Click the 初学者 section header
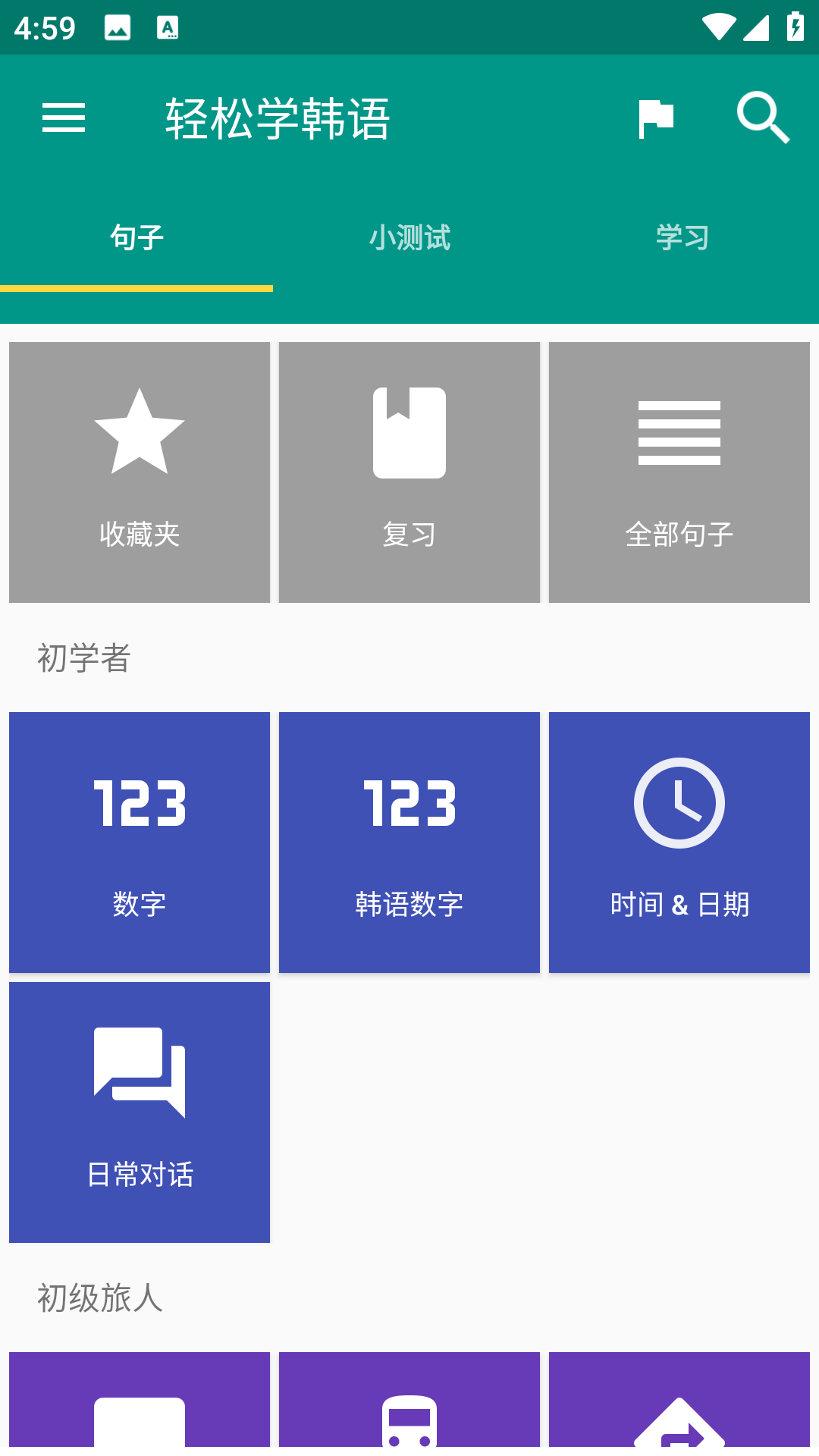This screenshot has height=1456, width=819. tap(83, 658)
